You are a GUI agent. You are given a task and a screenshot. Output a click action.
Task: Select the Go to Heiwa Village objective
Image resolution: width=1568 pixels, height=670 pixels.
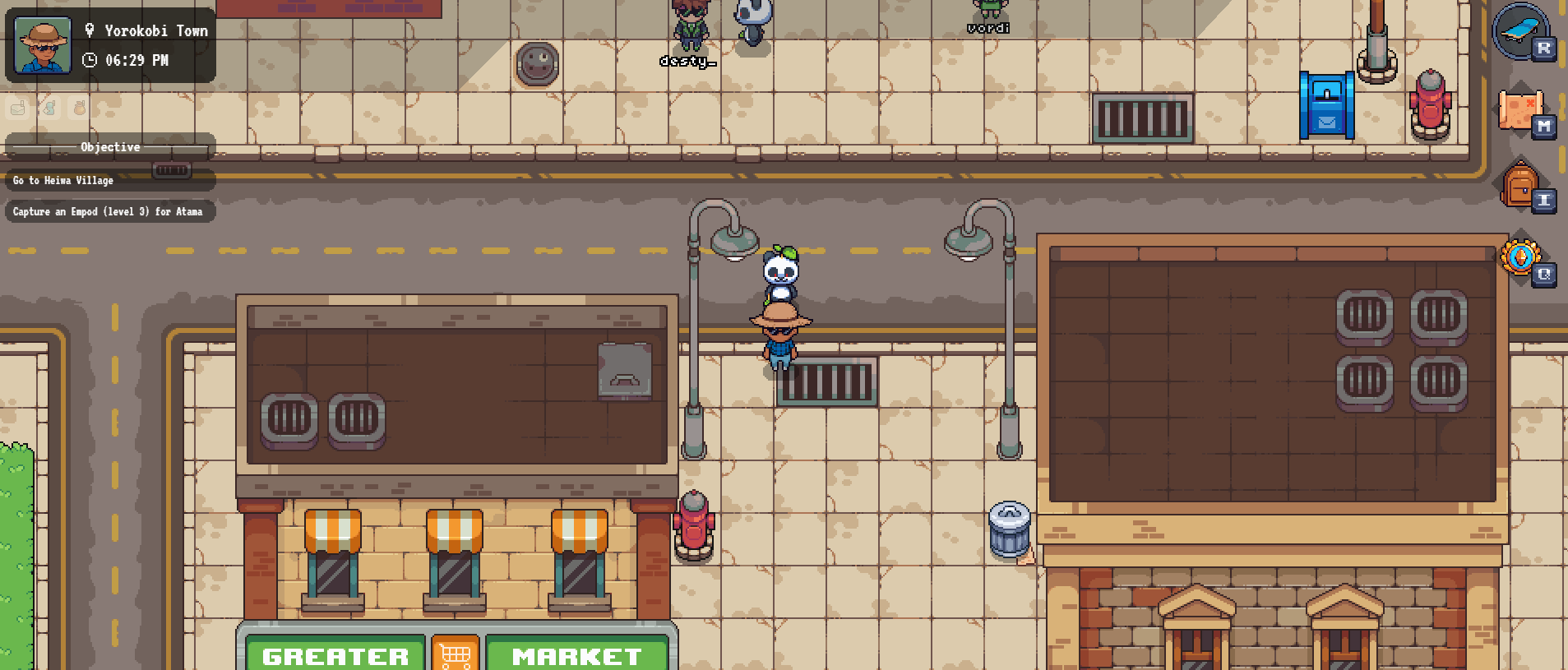(x=64, y=180)
